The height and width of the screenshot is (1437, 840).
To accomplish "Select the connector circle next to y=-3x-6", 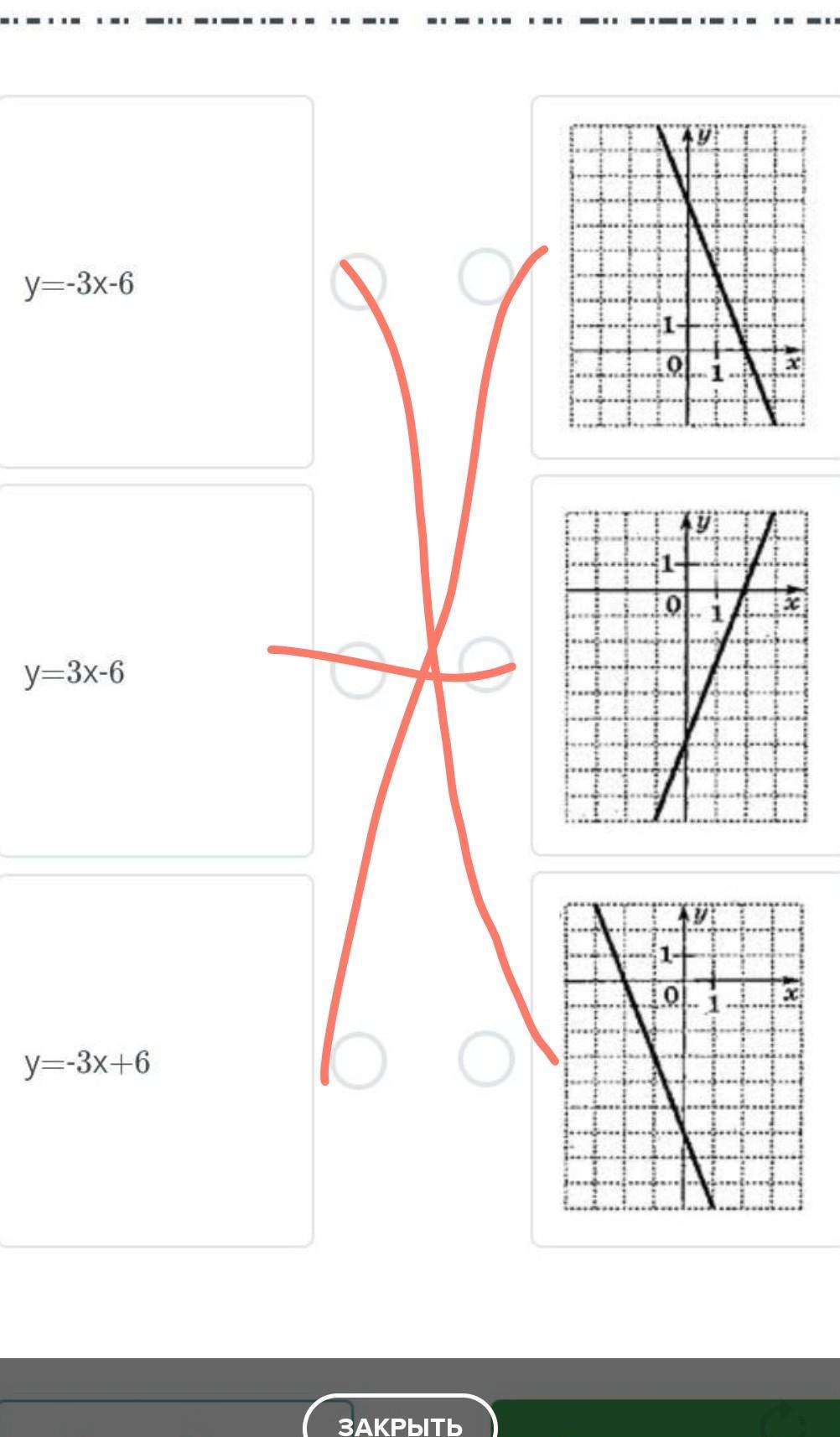I will click(x=359, y=282).
